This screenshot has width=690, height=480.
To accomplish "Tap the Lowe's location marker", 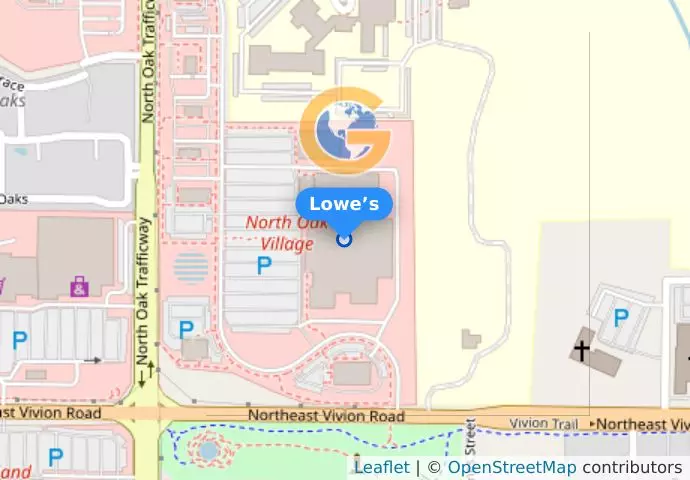I will click(x=345, y=239).
